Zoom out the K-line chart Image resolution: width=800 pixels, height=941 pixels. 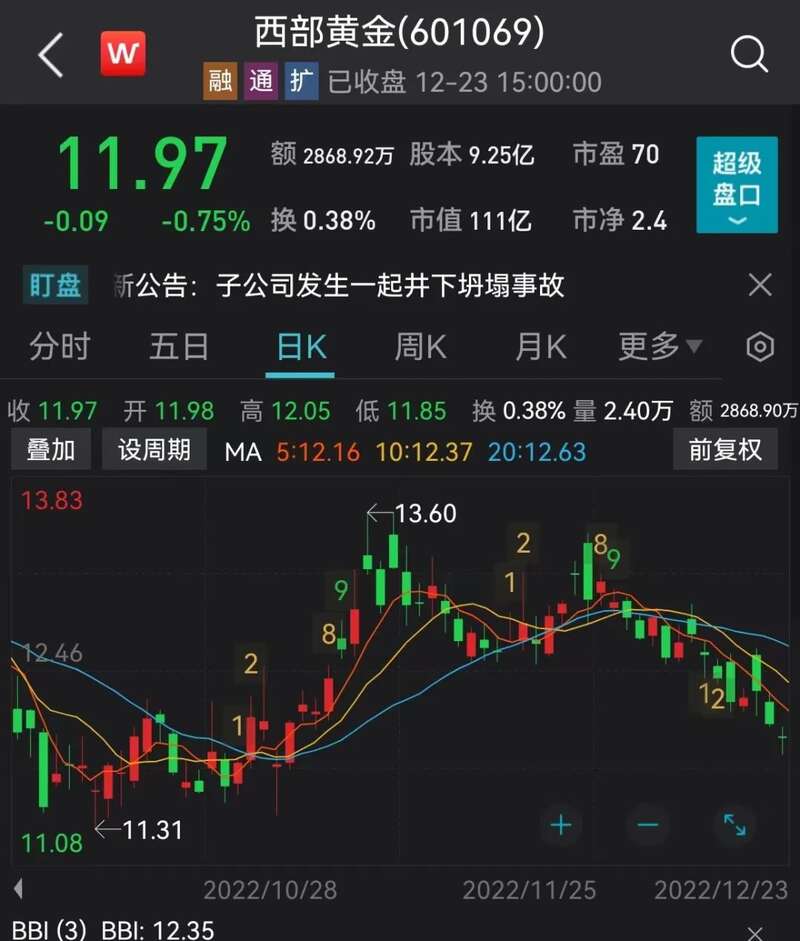(x=648, y=825)
